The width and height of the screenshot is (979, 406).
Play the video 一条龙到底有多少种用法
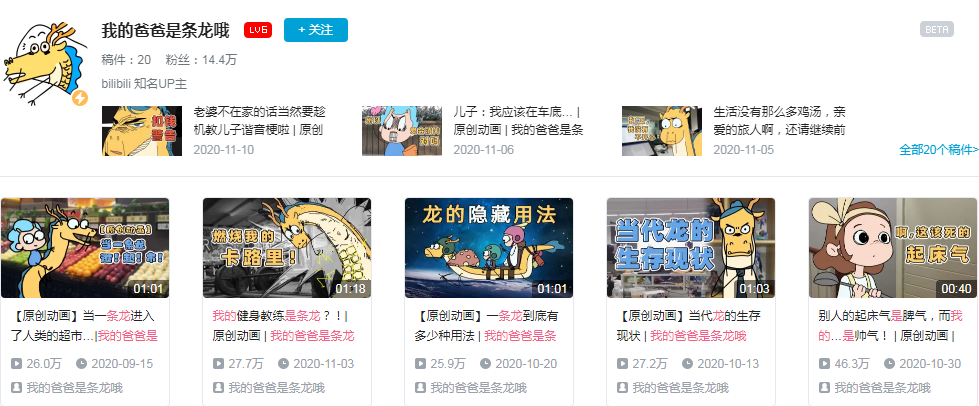[x=489, y=247]
